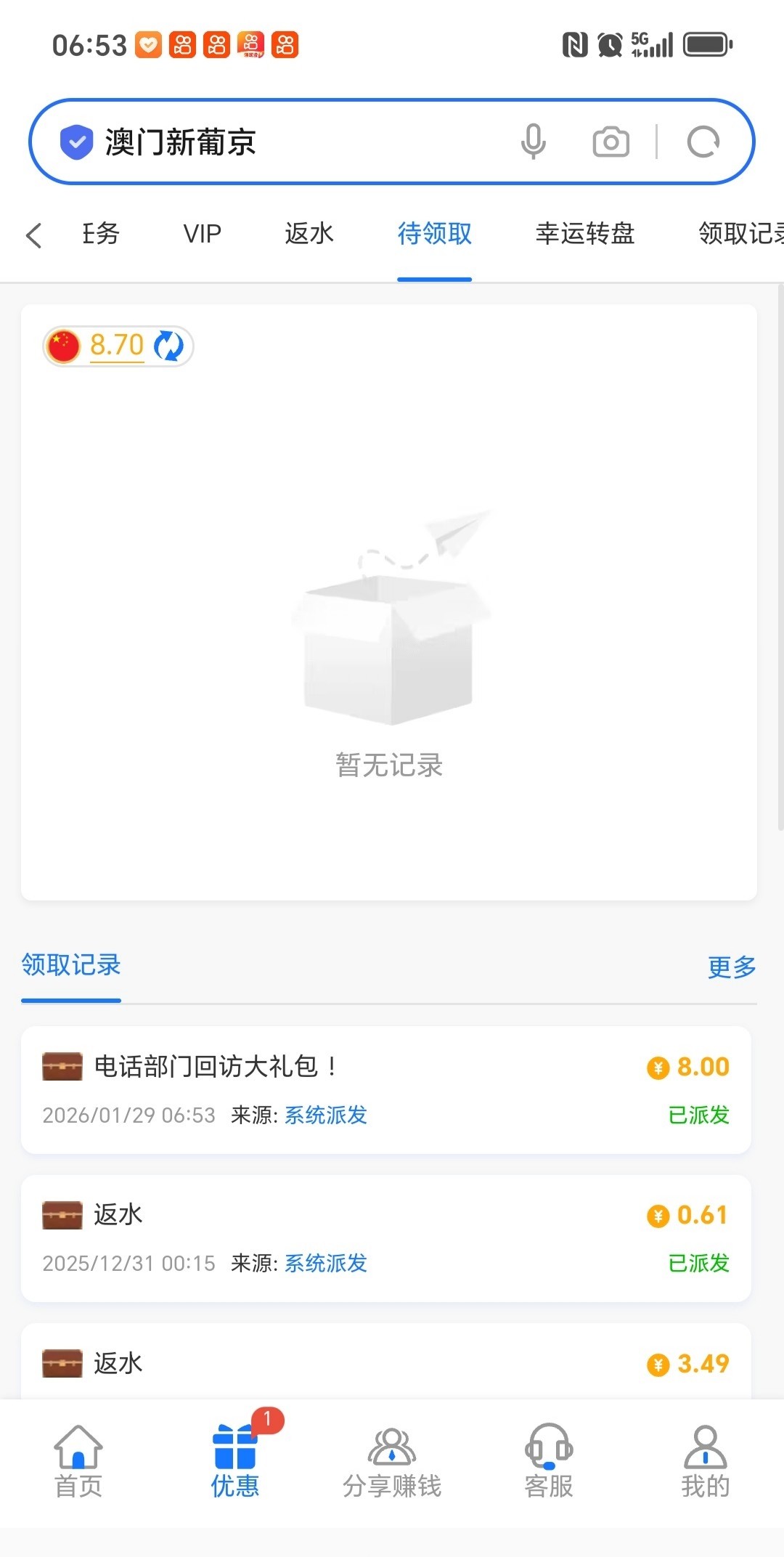The height and width of the screenshot is (1557, 784).
Task: Go back using the left arrow
Action: coord(33,235)
